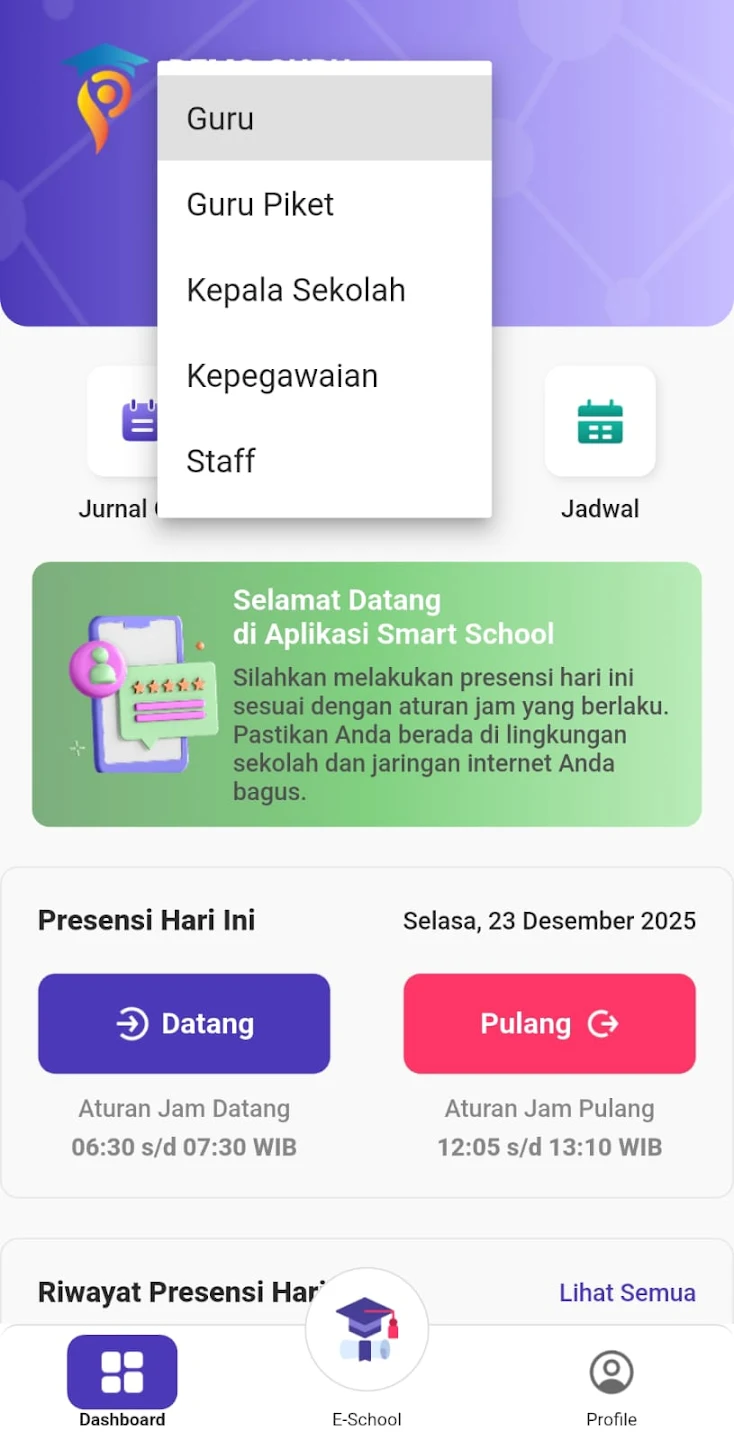Open Profile via the person icon
734x1440 pixels.
(x=611, y=1370)
